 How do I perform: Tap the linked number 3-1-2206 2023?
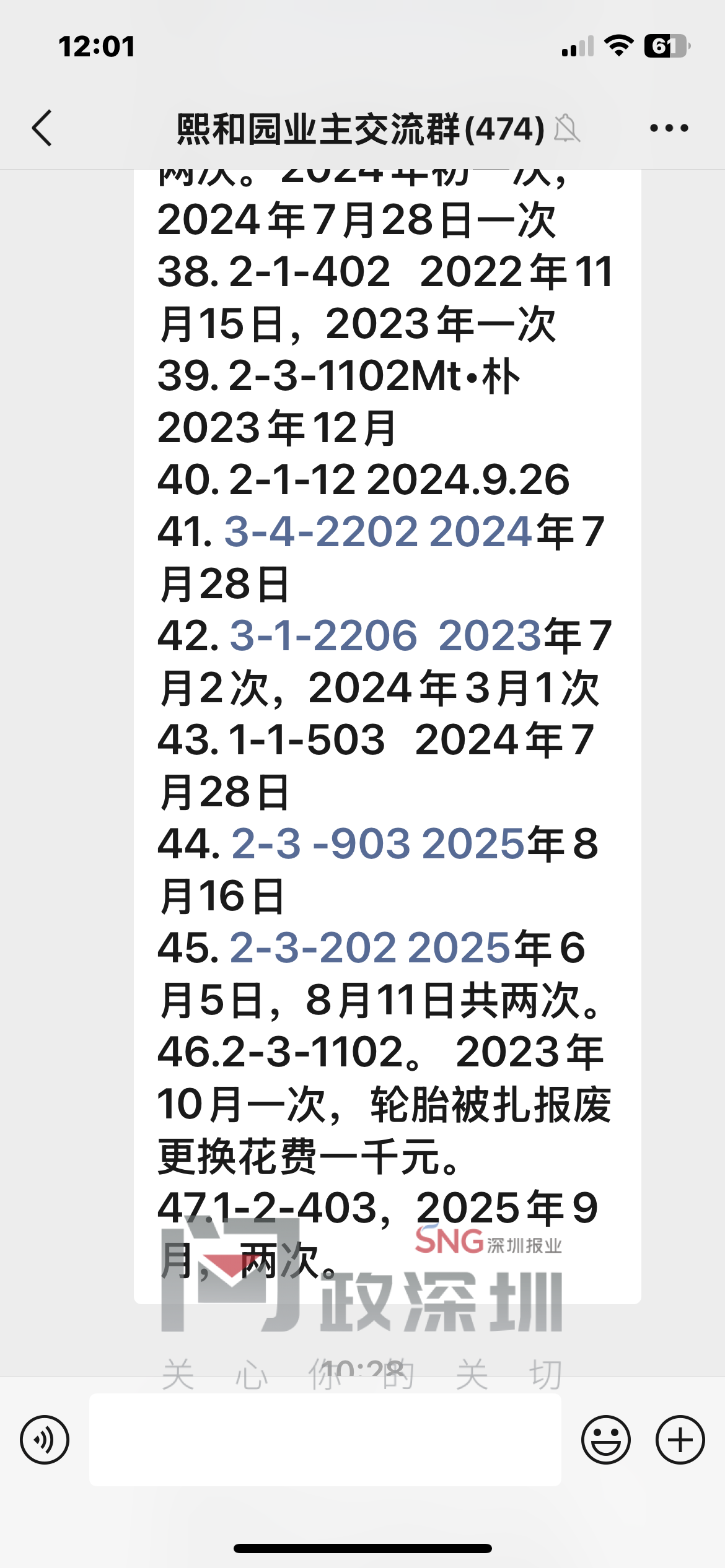click(x=386, y=636)
